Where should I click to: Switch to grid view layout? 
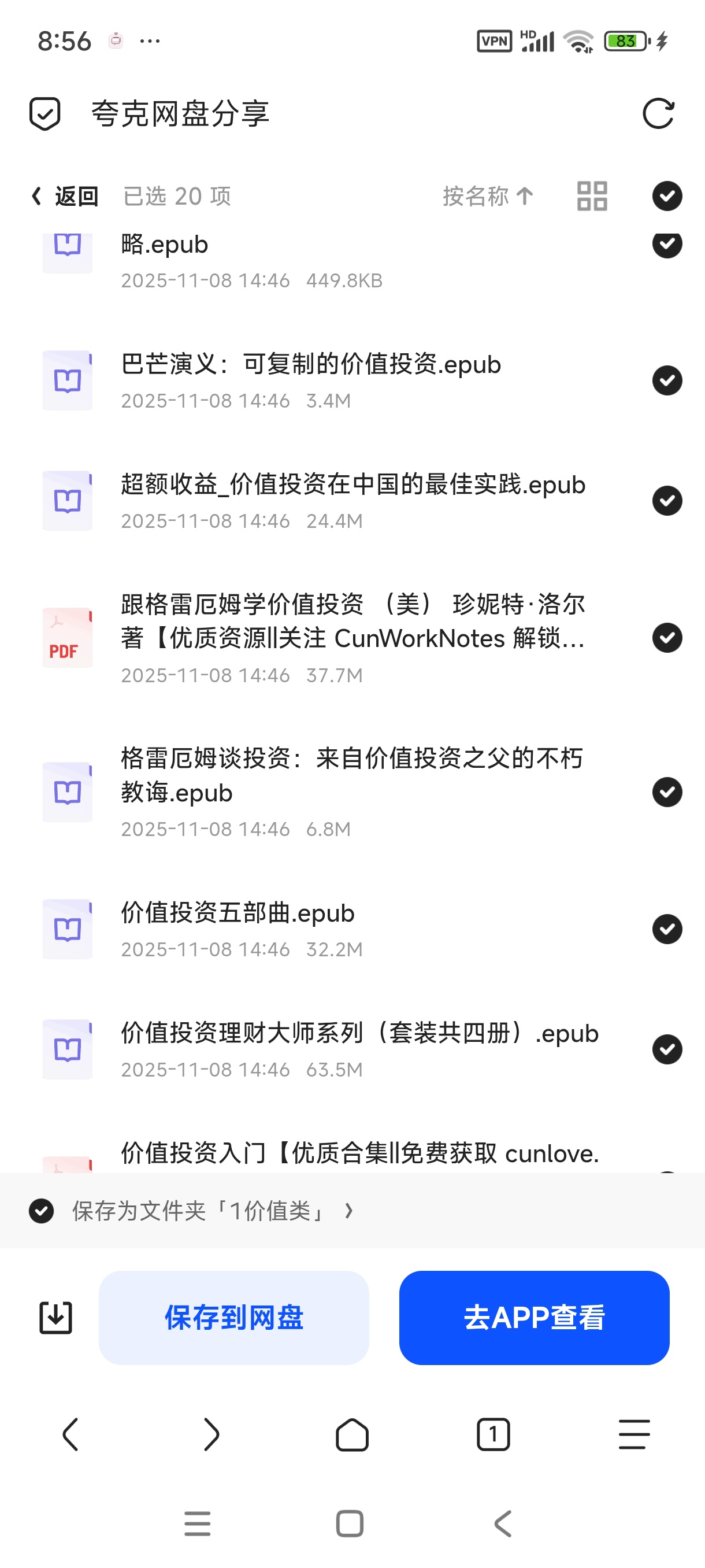[x=591, y=196]
